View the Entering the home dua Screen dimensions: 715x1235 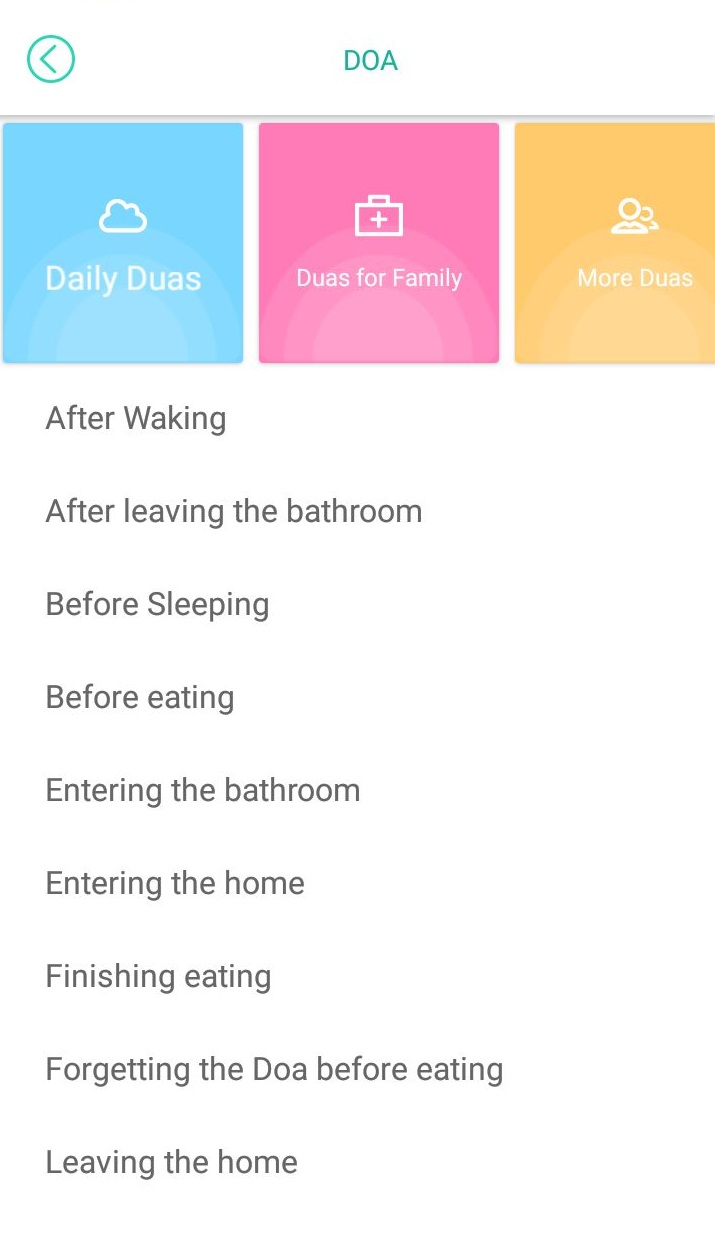(175, 883)
